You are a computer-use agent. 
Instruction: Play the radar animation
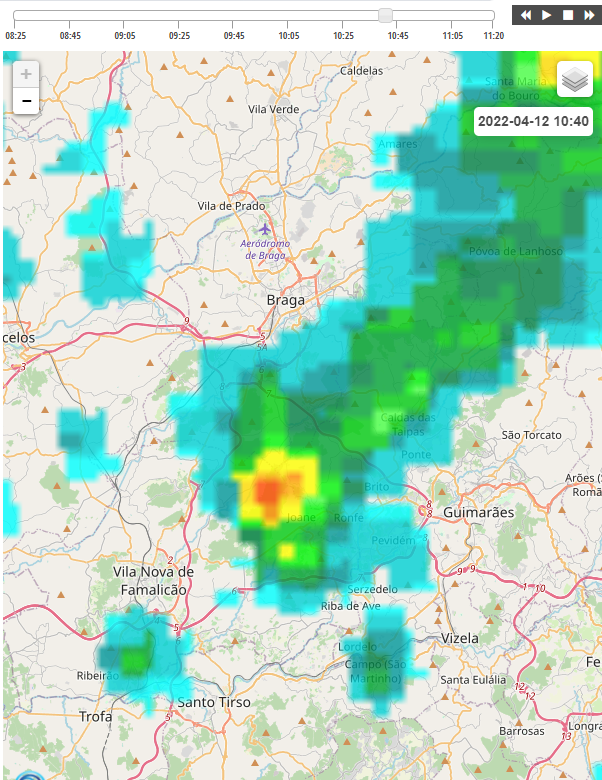(547, 15)
